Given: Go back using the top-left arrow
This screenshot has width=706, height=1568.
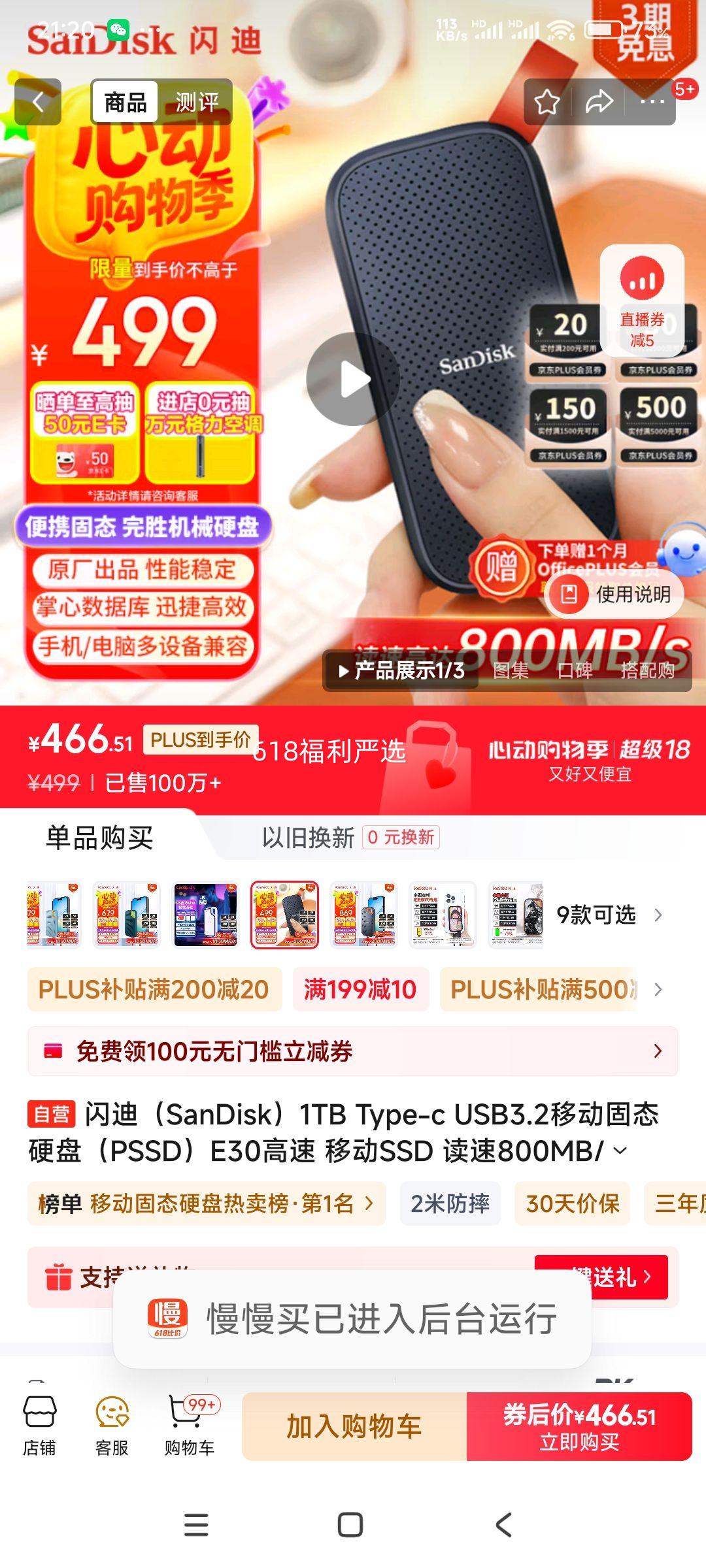Looking at the screenshot, I should (38, 102).
